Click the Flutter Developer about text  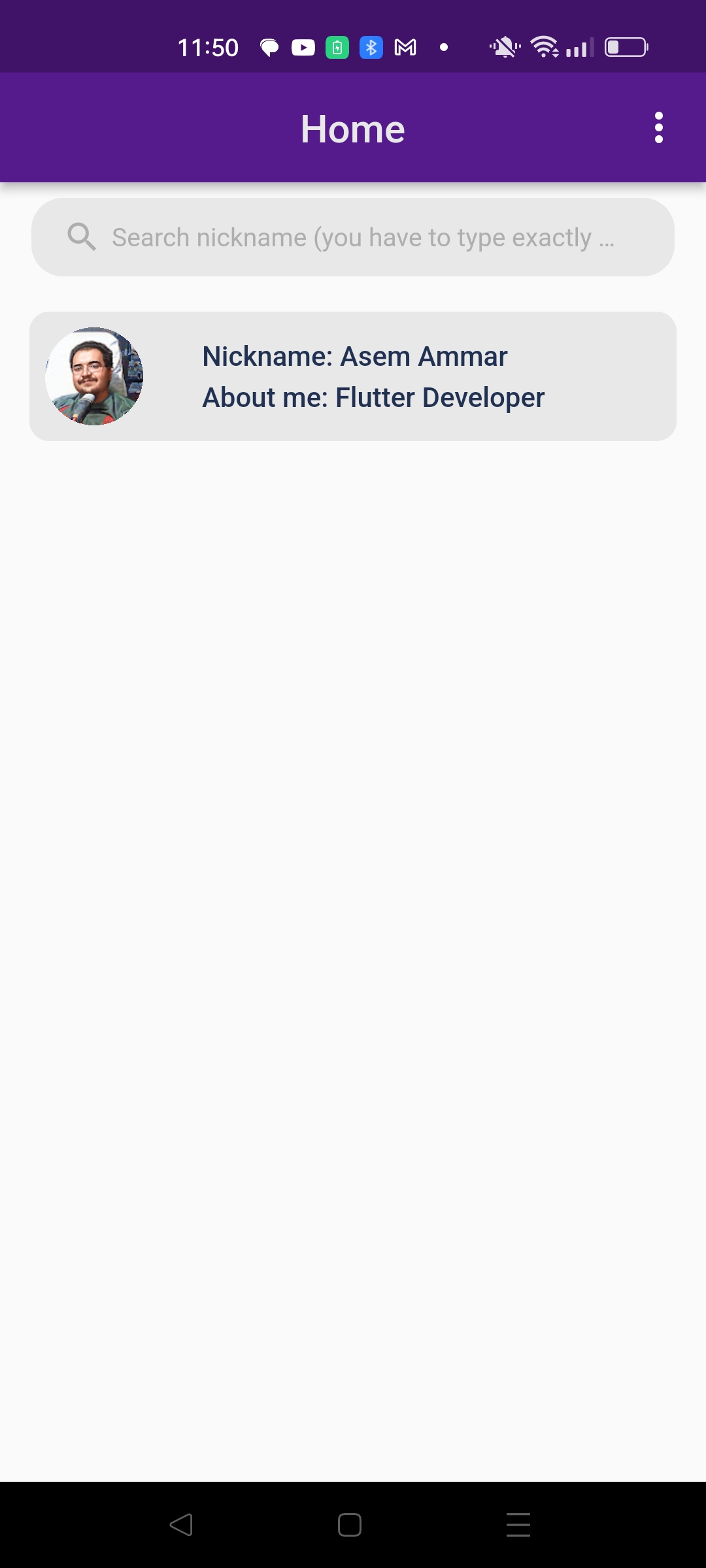pyautogui.click(x=373, y=397)
